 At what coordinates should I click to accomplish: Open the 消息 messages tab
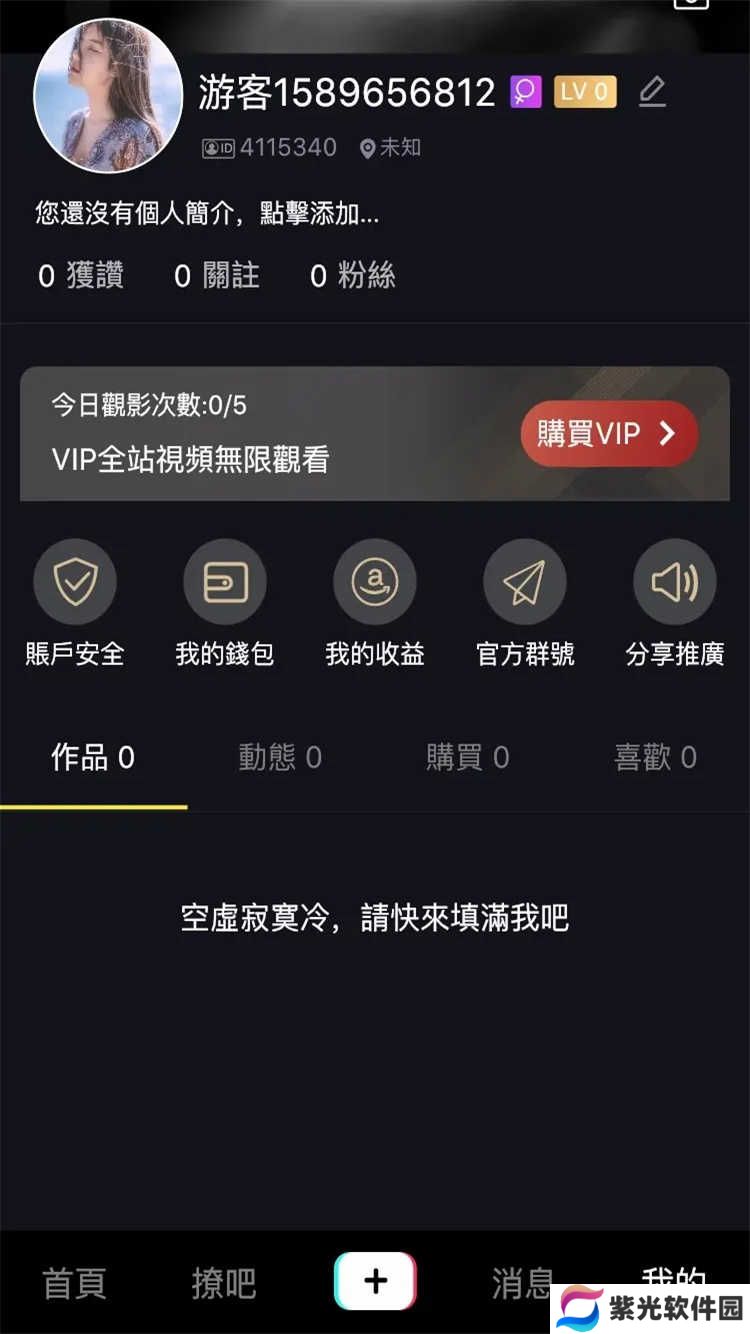(x=522, y=1283)
